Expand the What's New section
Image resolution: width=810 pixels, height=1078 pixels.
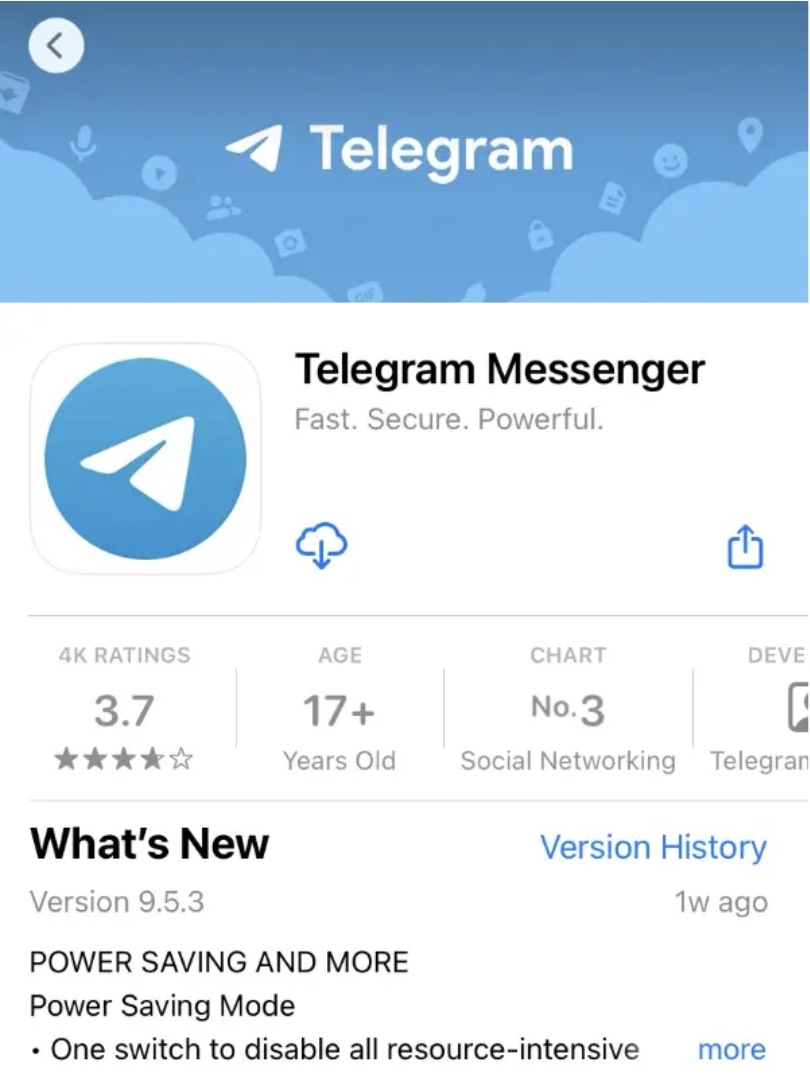pos(148,844)
